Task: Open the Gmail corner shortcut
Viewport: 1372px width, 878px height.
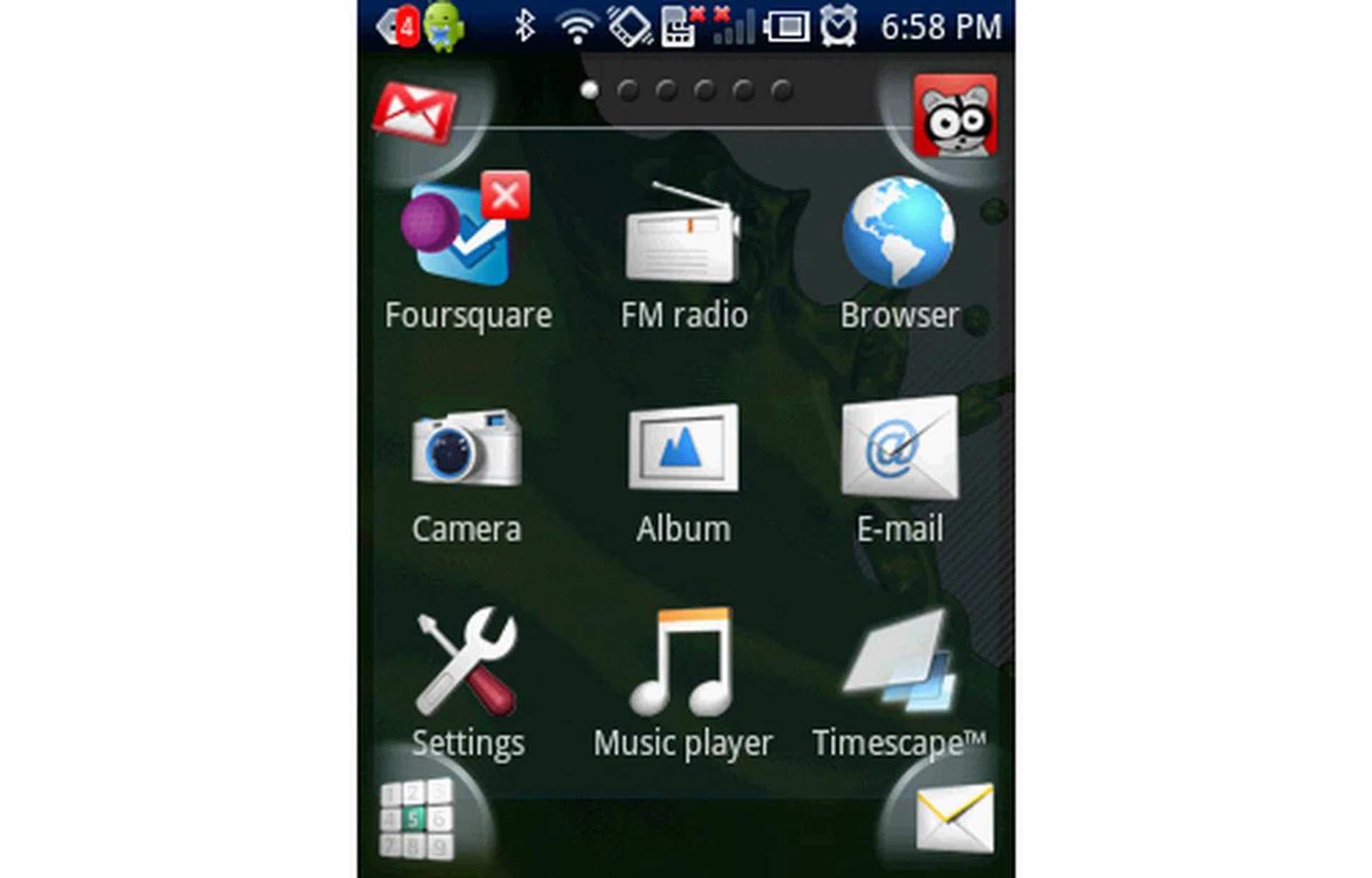Action: coord(414,114)
